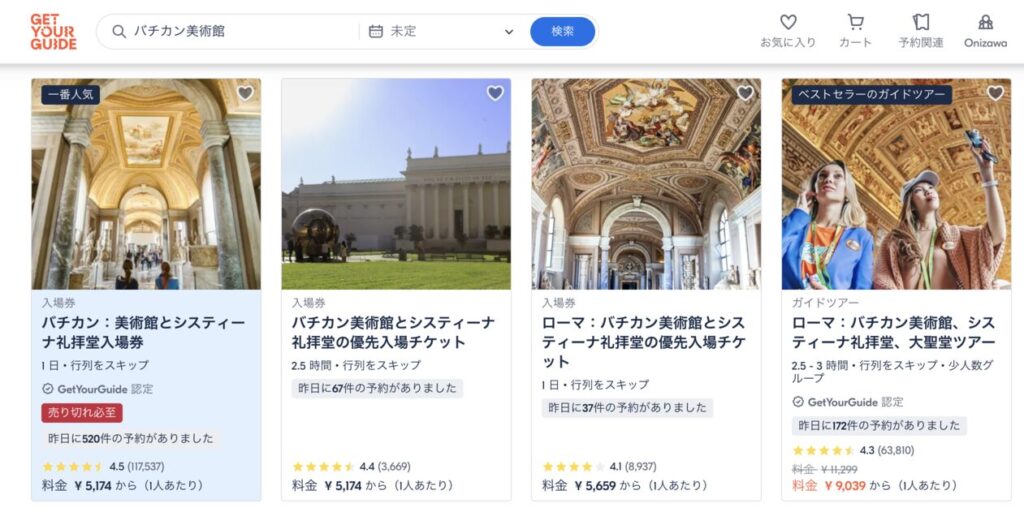Tap the blue 検索 button
Screen dimensions: 1024x512
pyautogui.click(x=562, y=31)
